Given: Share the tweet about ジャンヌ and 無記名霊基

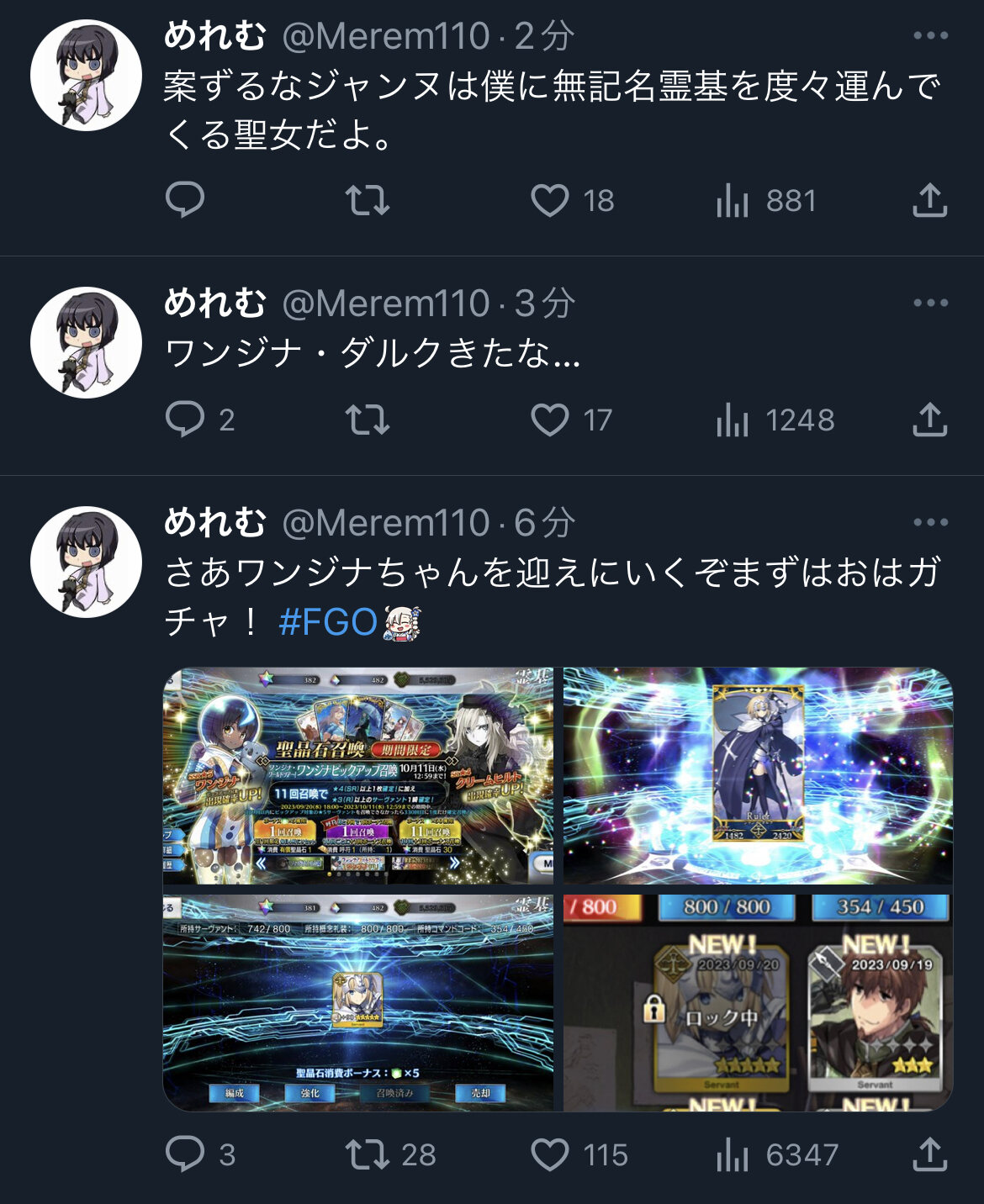Looking at the screenshot, I should point(929,200).
